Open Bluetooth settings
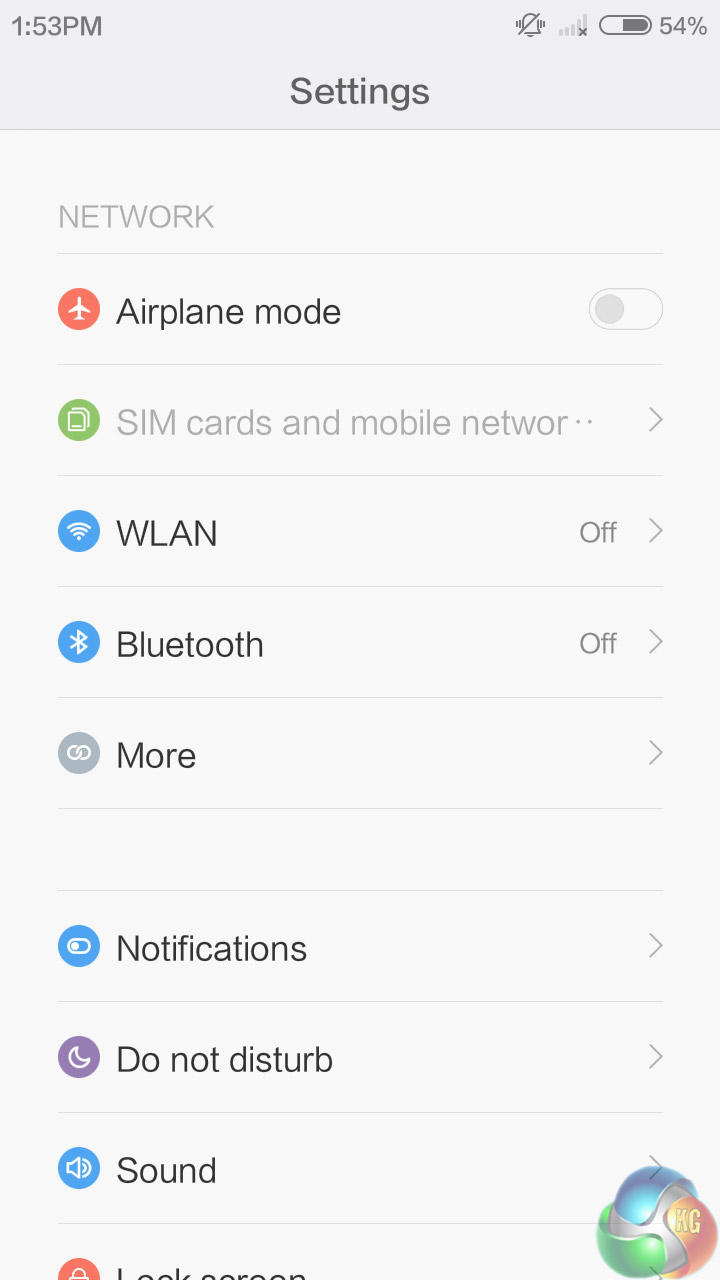The height and width of the screenshot is (1280, 720). click(x=360, y=643)
